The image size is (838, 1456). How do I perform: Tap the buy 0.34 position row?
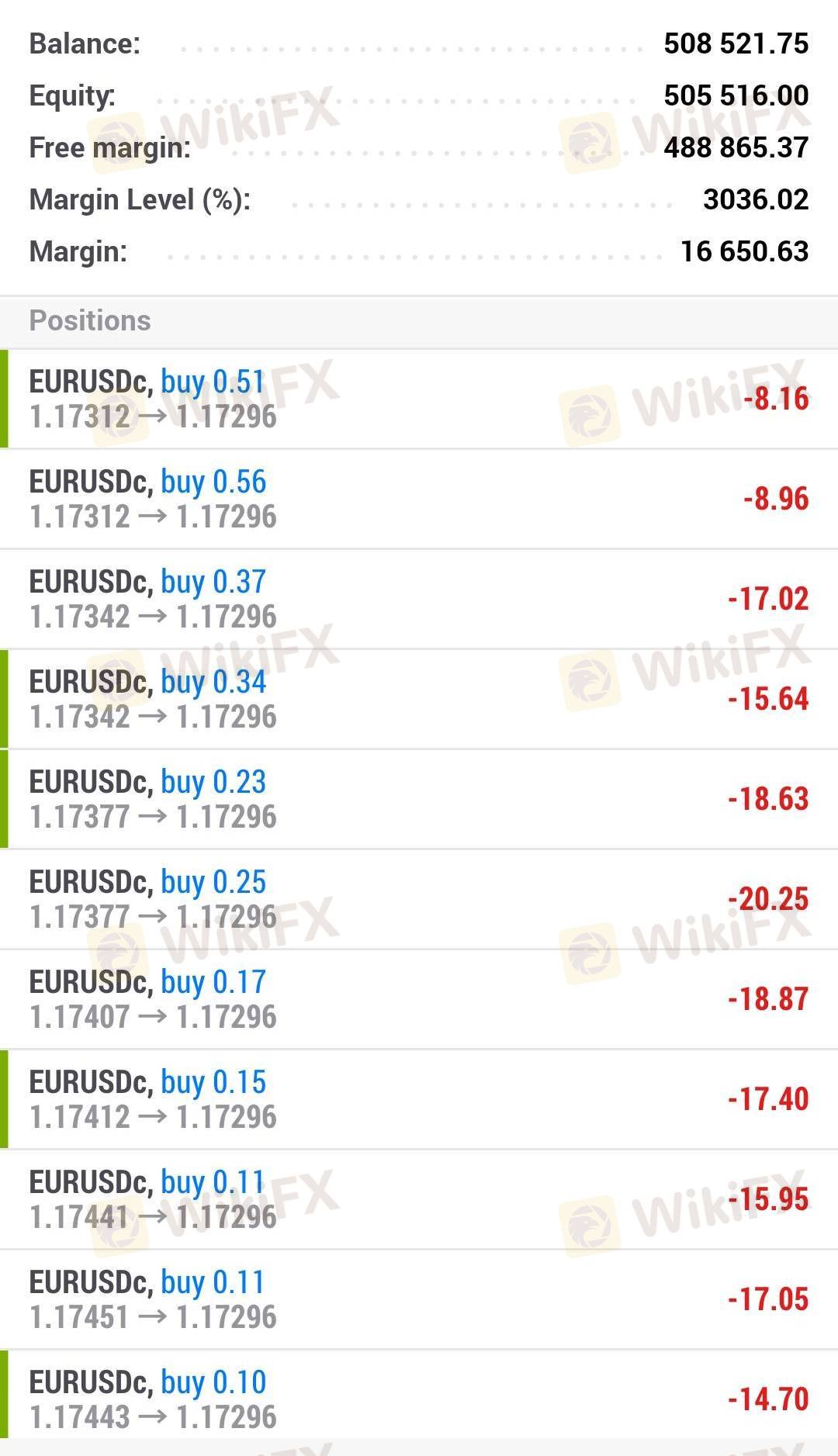pyautogui.click(x=419, y=699)
